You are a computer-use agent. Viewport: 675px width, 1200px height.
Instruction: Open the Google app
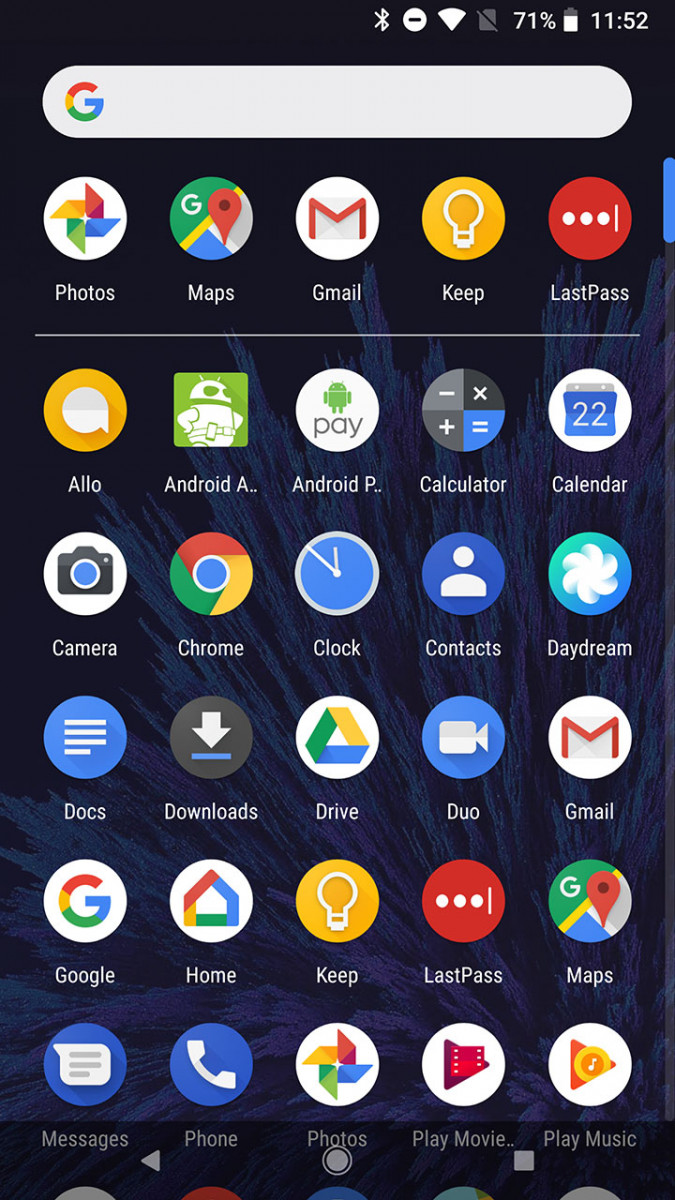[x=85, y=902]
